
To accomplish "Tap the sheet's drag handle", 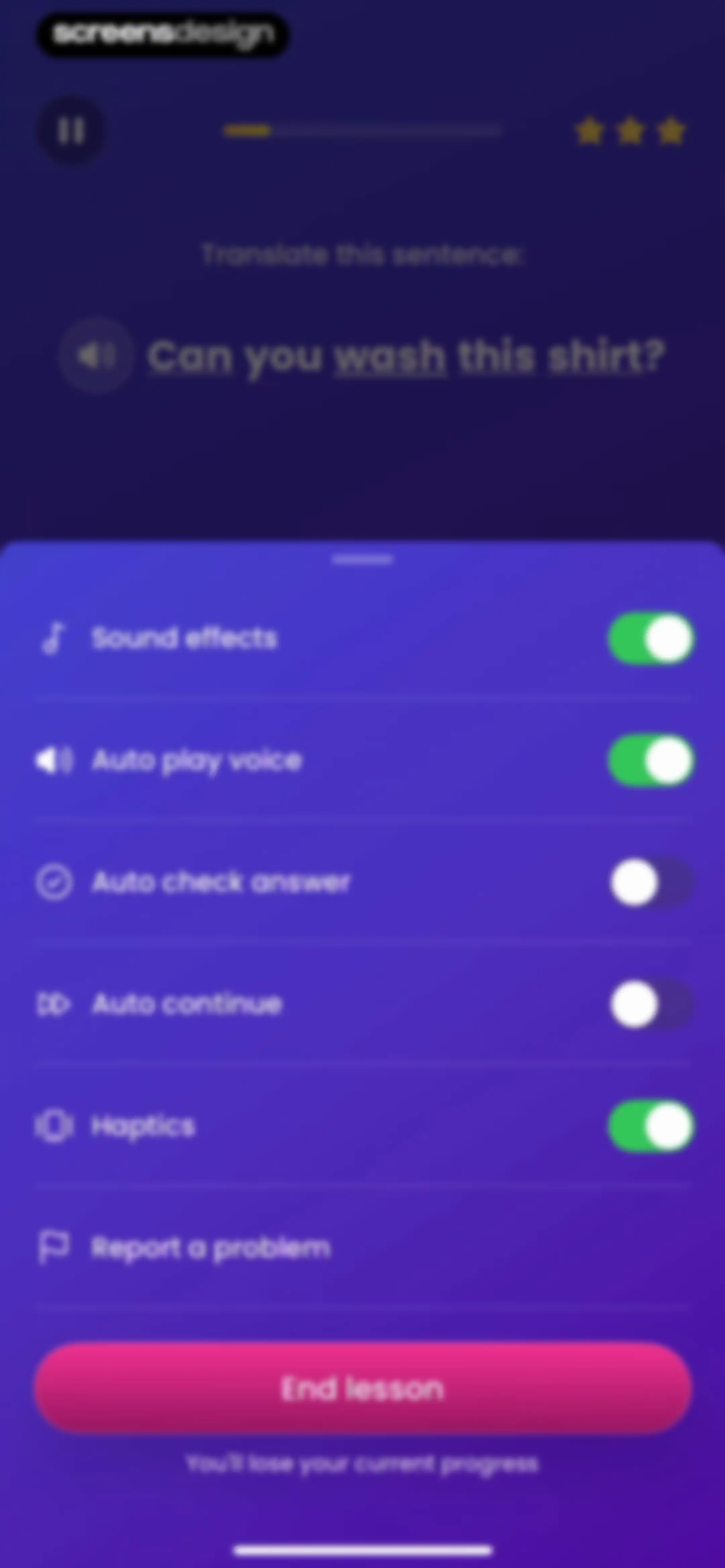I will pyautogui.click(x=363, y=559).
